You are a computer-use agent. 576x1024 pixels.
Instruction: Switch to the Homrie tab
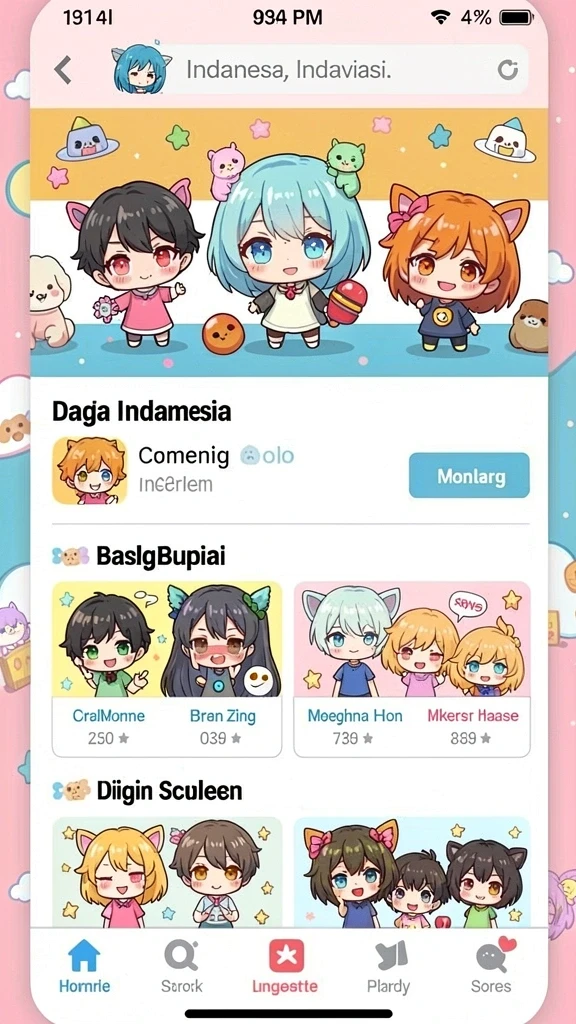(x=84, y=967)
